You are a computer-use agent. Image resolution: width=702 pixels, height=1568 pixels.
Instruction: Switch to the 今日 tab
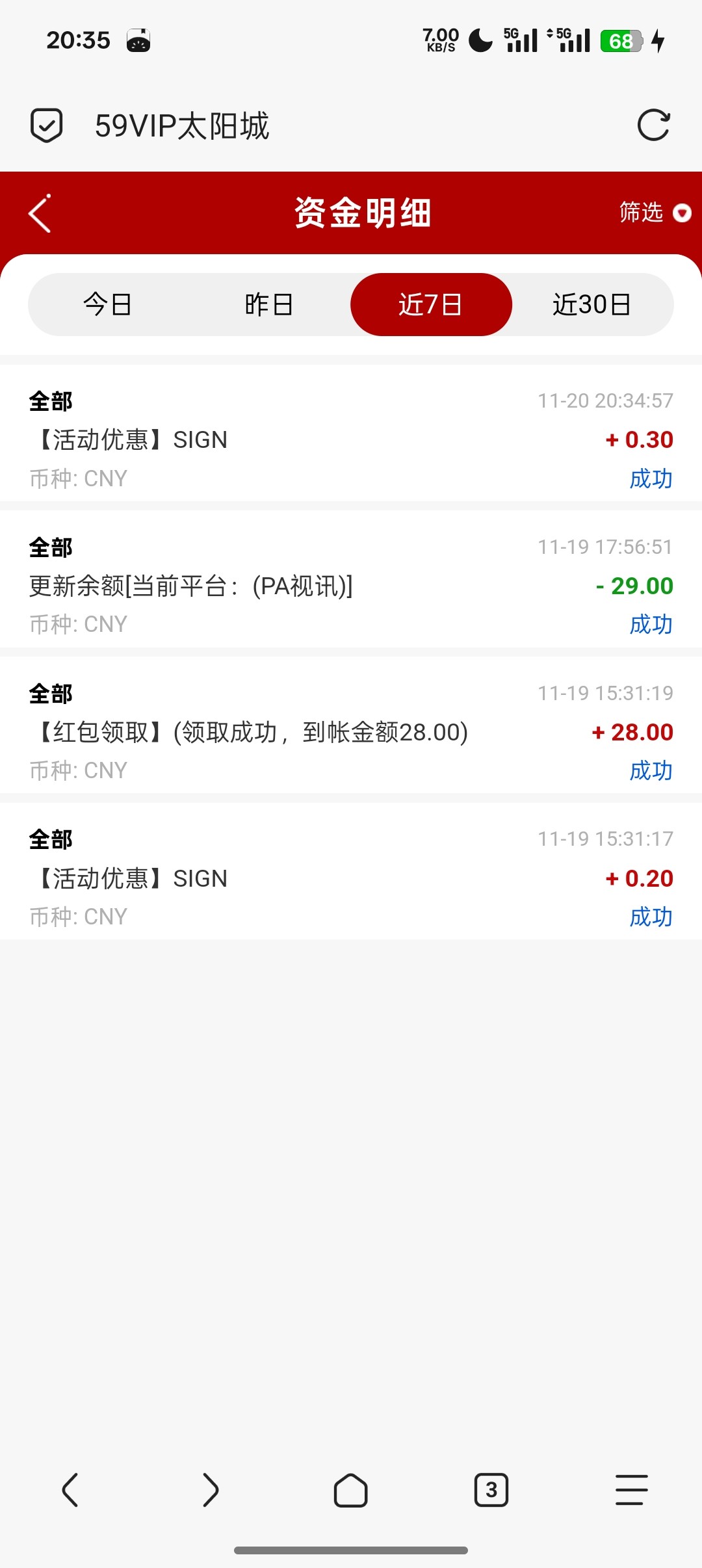click(x=108, y=304)
